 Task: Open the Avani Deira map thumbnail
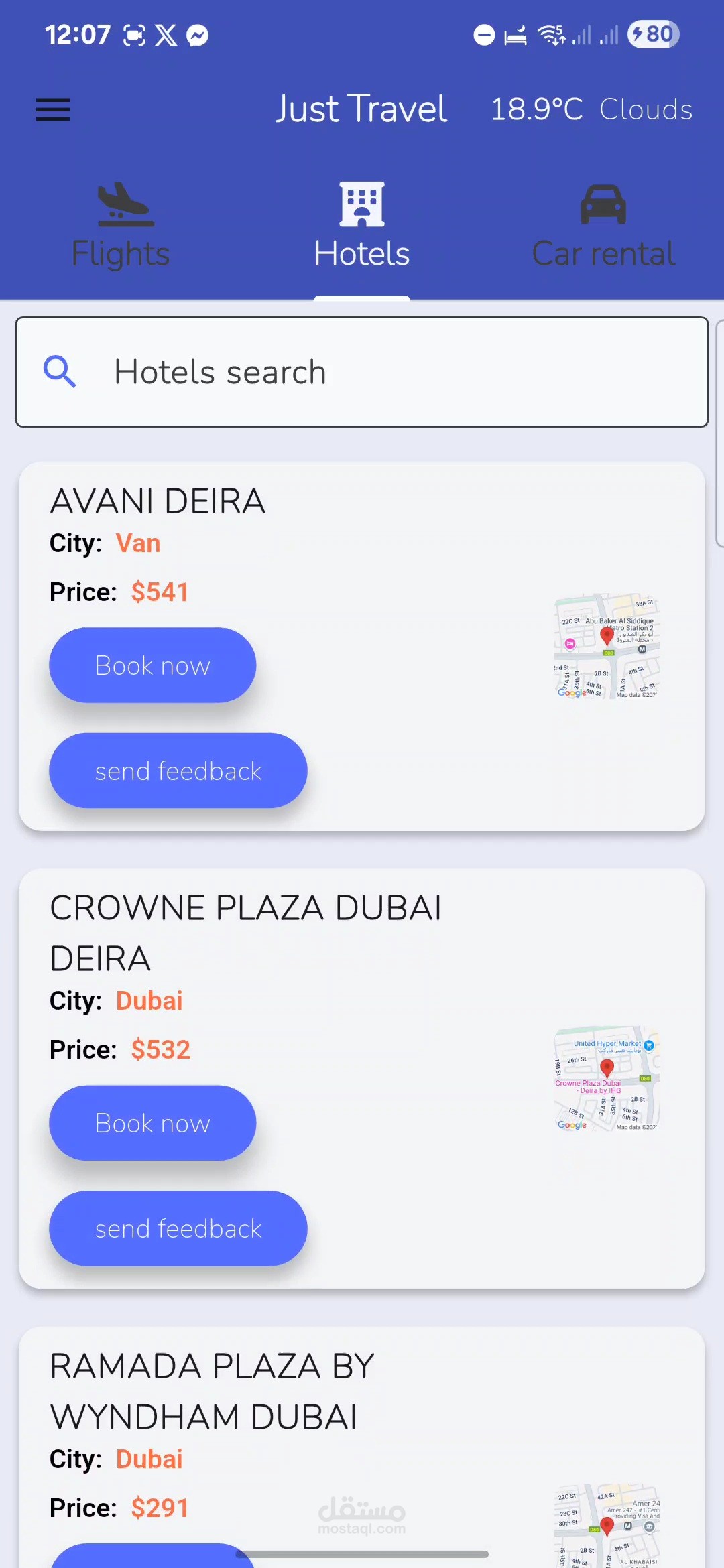point(607,646)
